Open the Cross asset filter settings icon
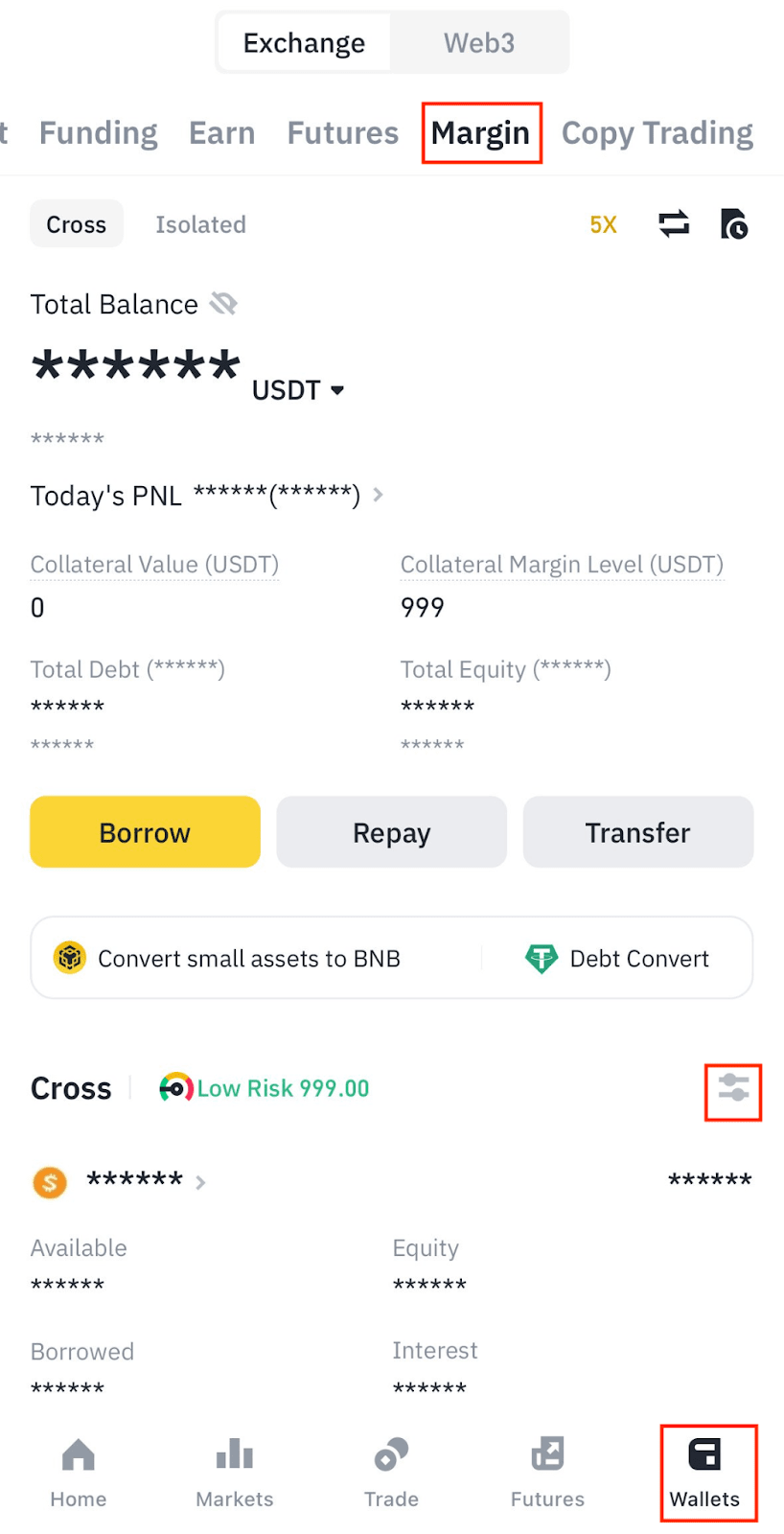 [733, 1088]
